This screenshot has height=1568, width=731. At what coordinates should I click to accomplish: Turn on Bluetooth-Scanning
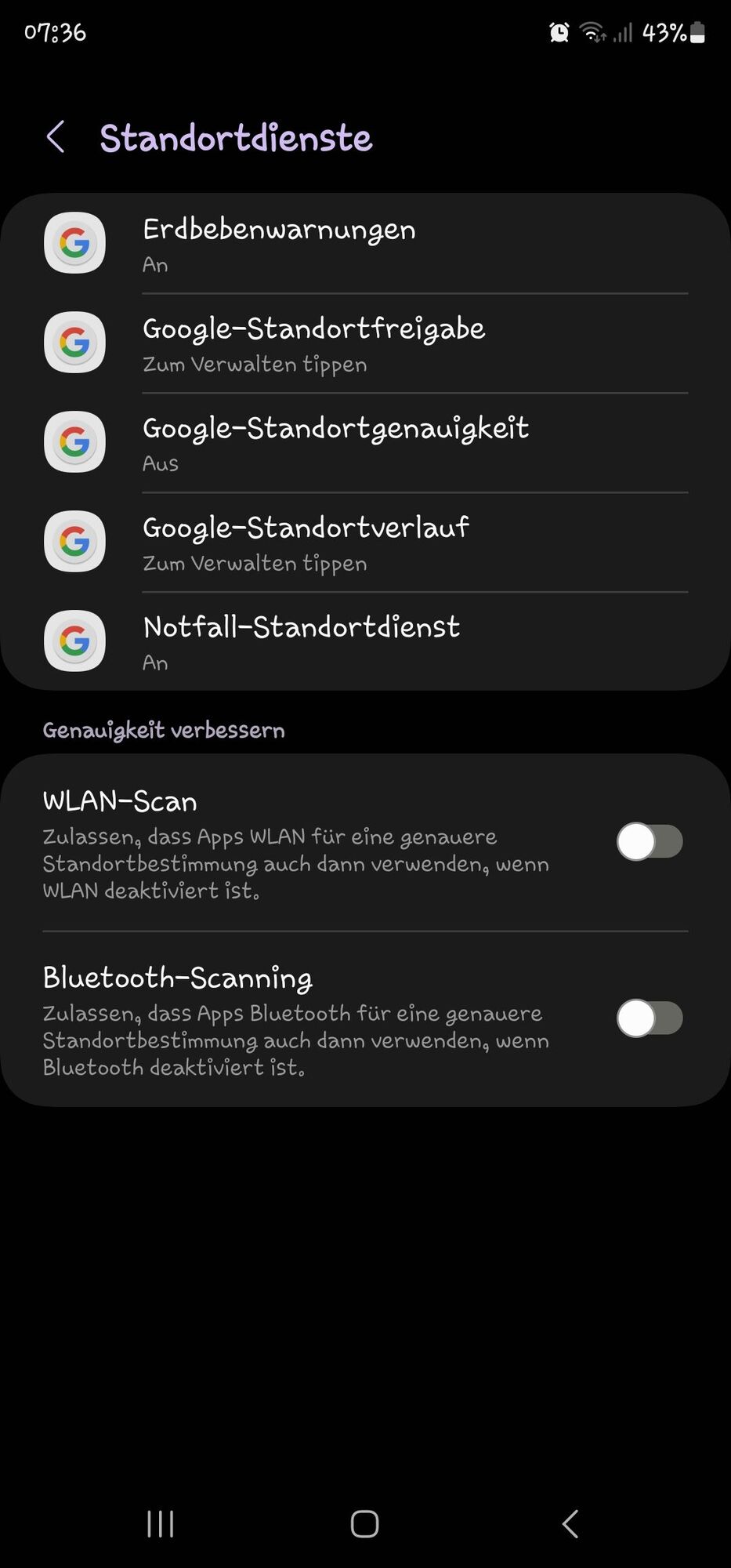[x=649, y=1018]
